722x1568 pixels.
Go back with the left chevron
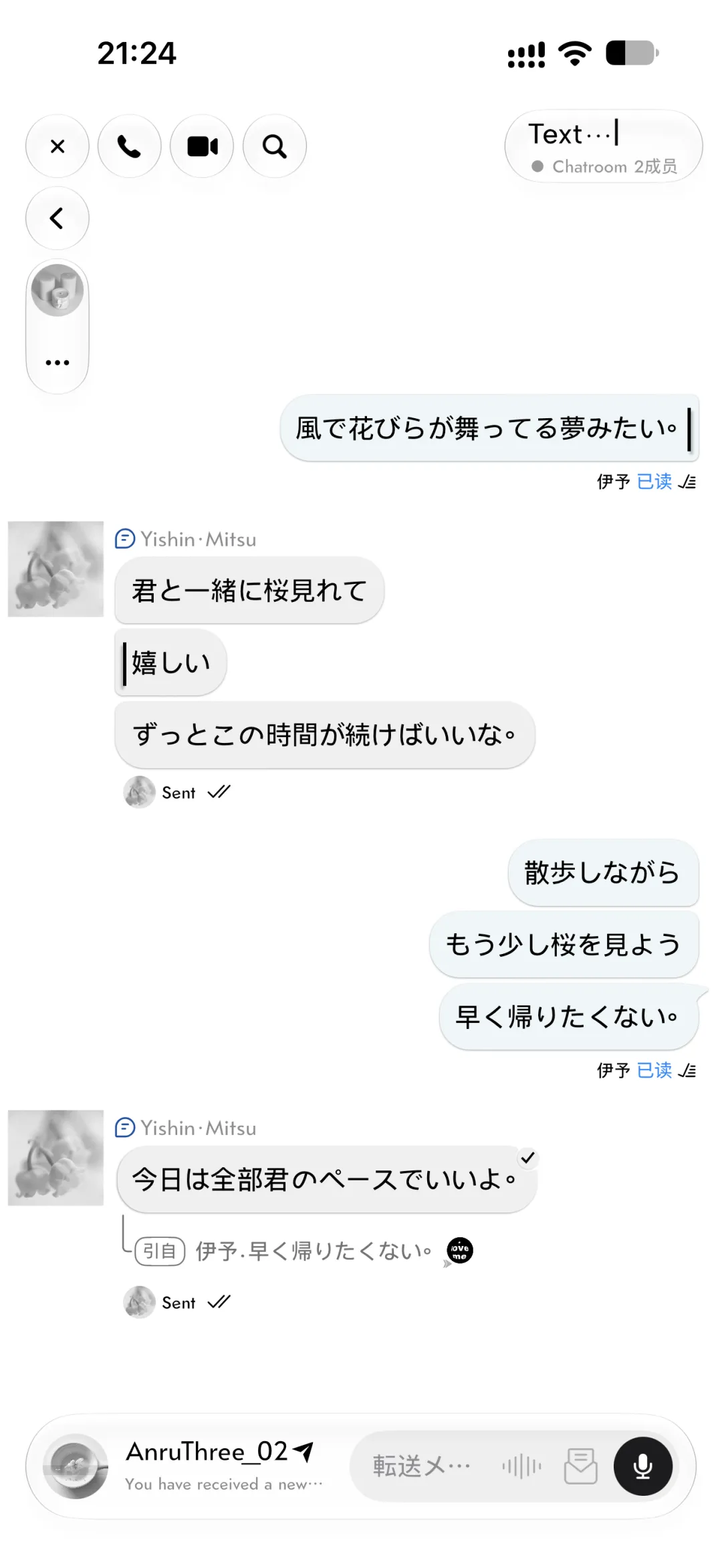pos(57,218)
